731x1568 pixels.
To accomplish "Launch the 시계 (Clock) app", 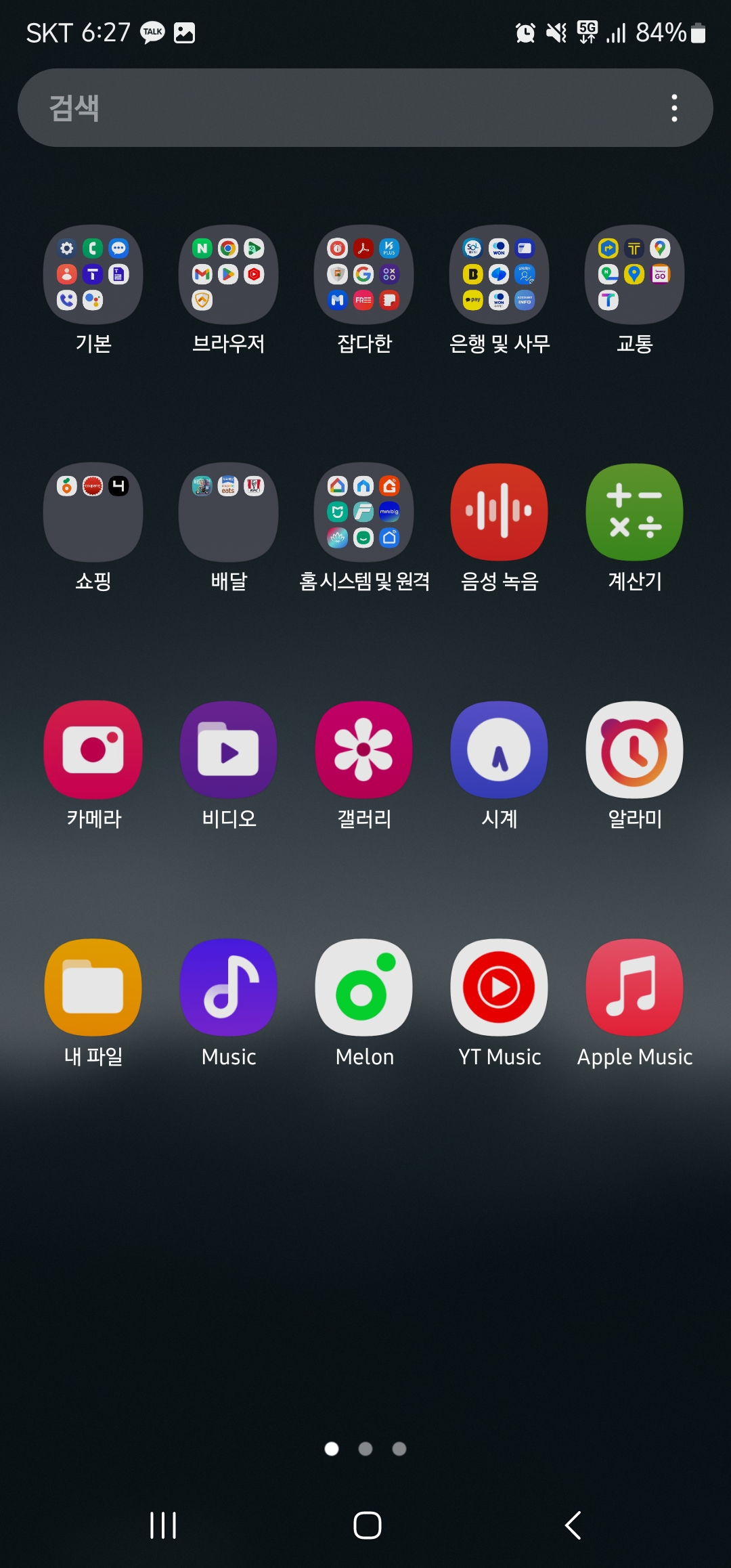I will click(499, 750).
